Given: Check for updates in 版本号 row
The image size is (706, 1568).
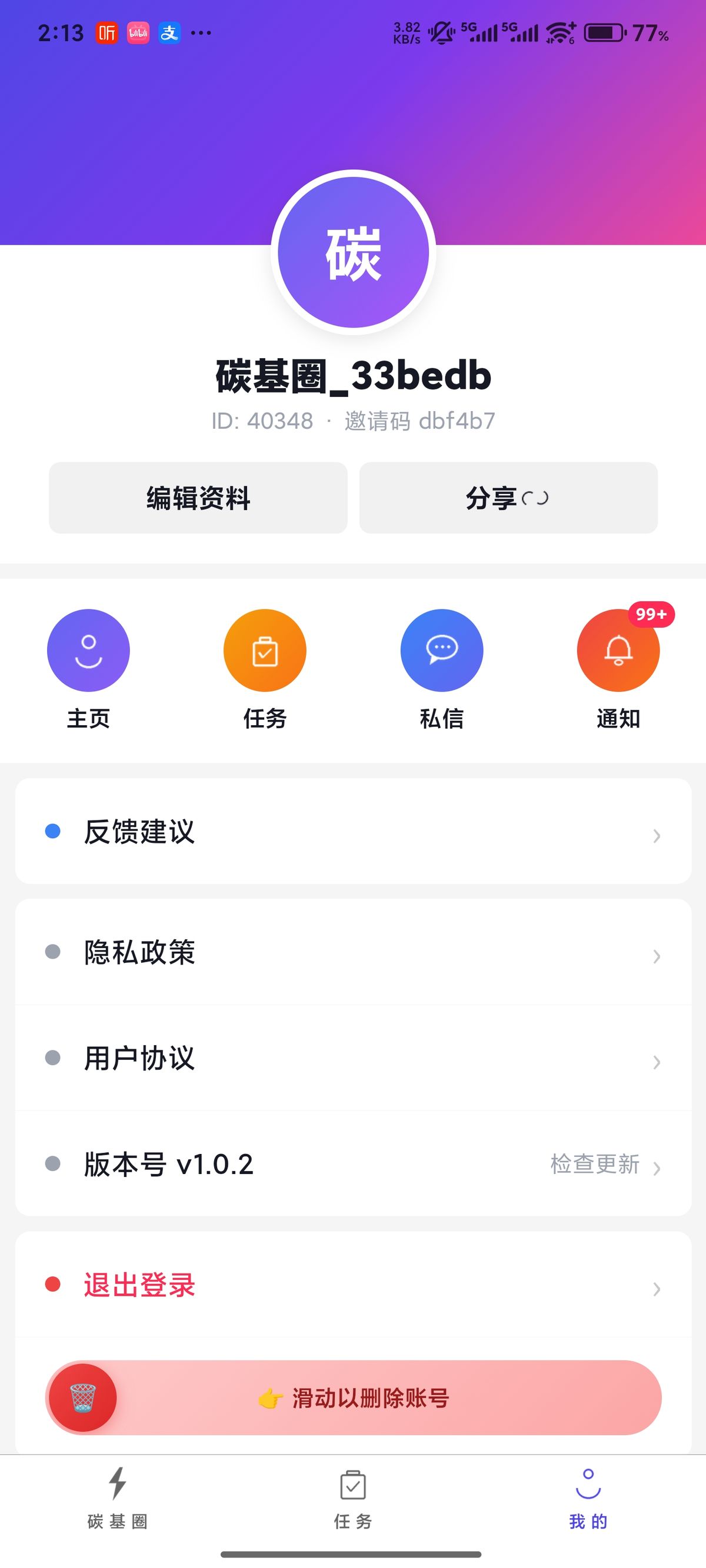Looking at the screenshot, I should point(595,1164).
